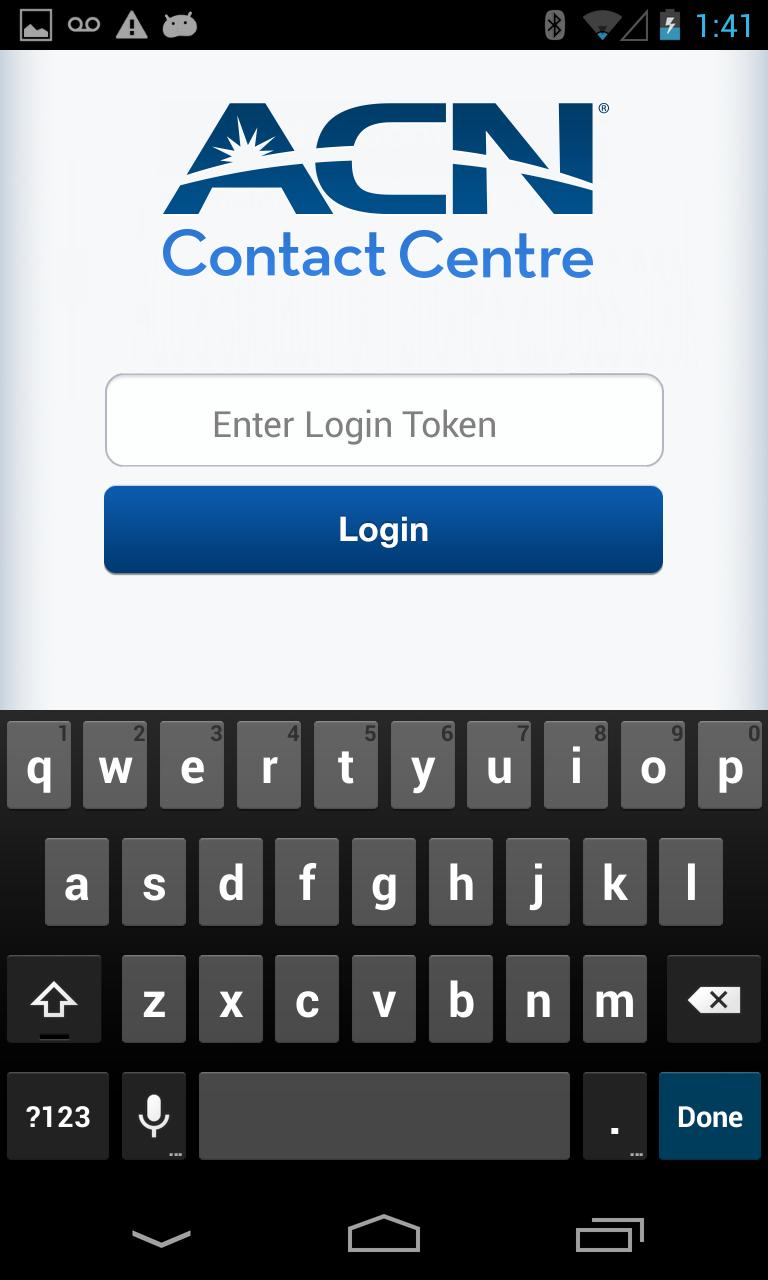Viewport: 768px width, 1280px height.
Task: Toggle the Shift key on keyboard
Action: (55, 998)
